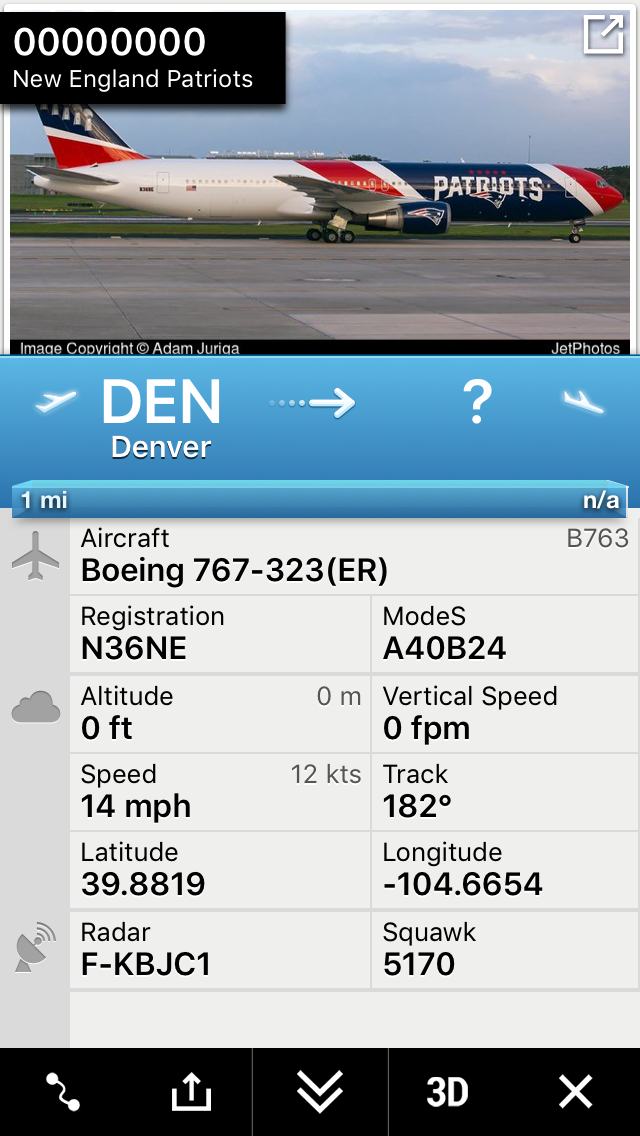640x1136 pixels.
Task: Open the aircraft photo in external view
Action: (x=603, y=35)
